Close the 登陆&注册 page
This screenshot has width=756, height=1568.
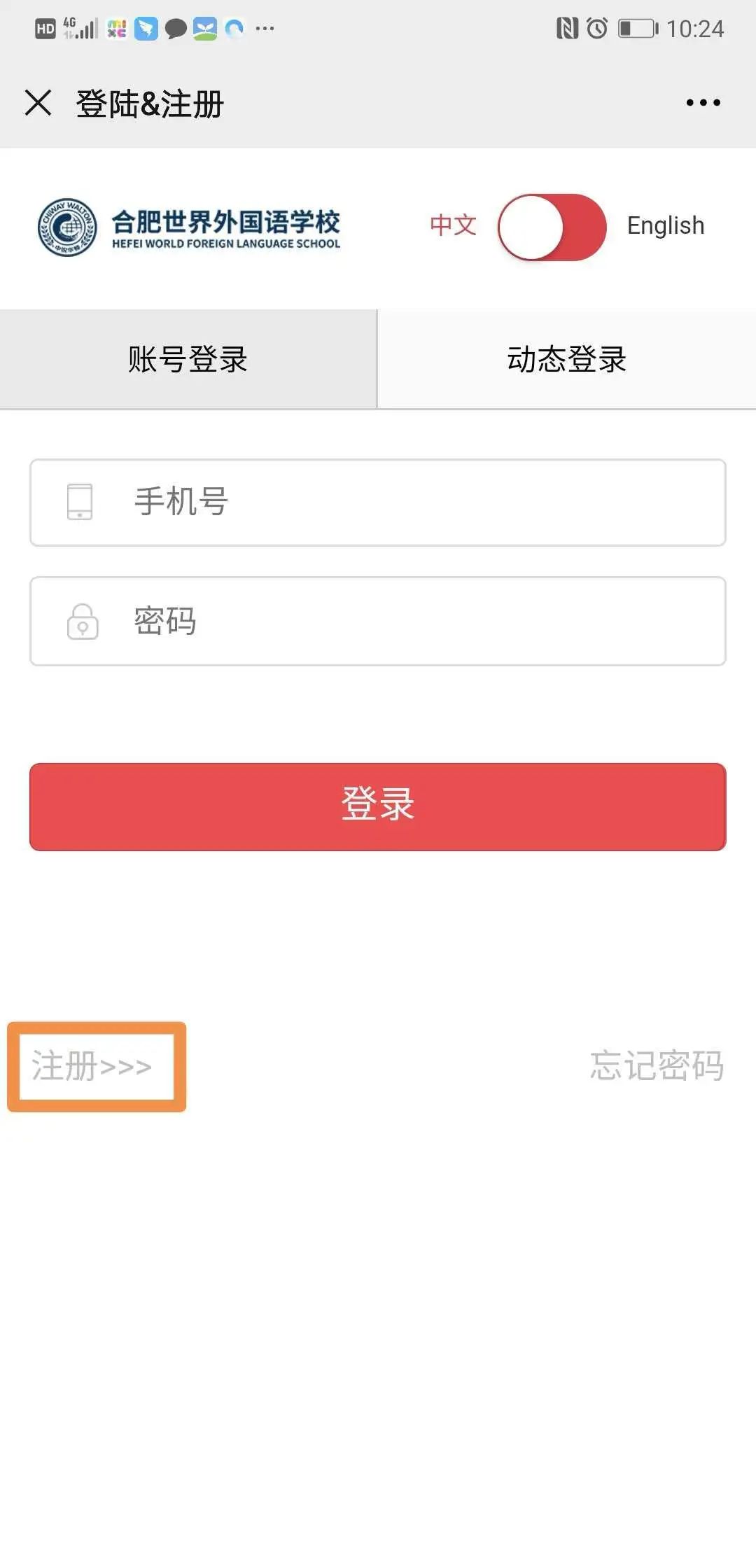(38, 102)
